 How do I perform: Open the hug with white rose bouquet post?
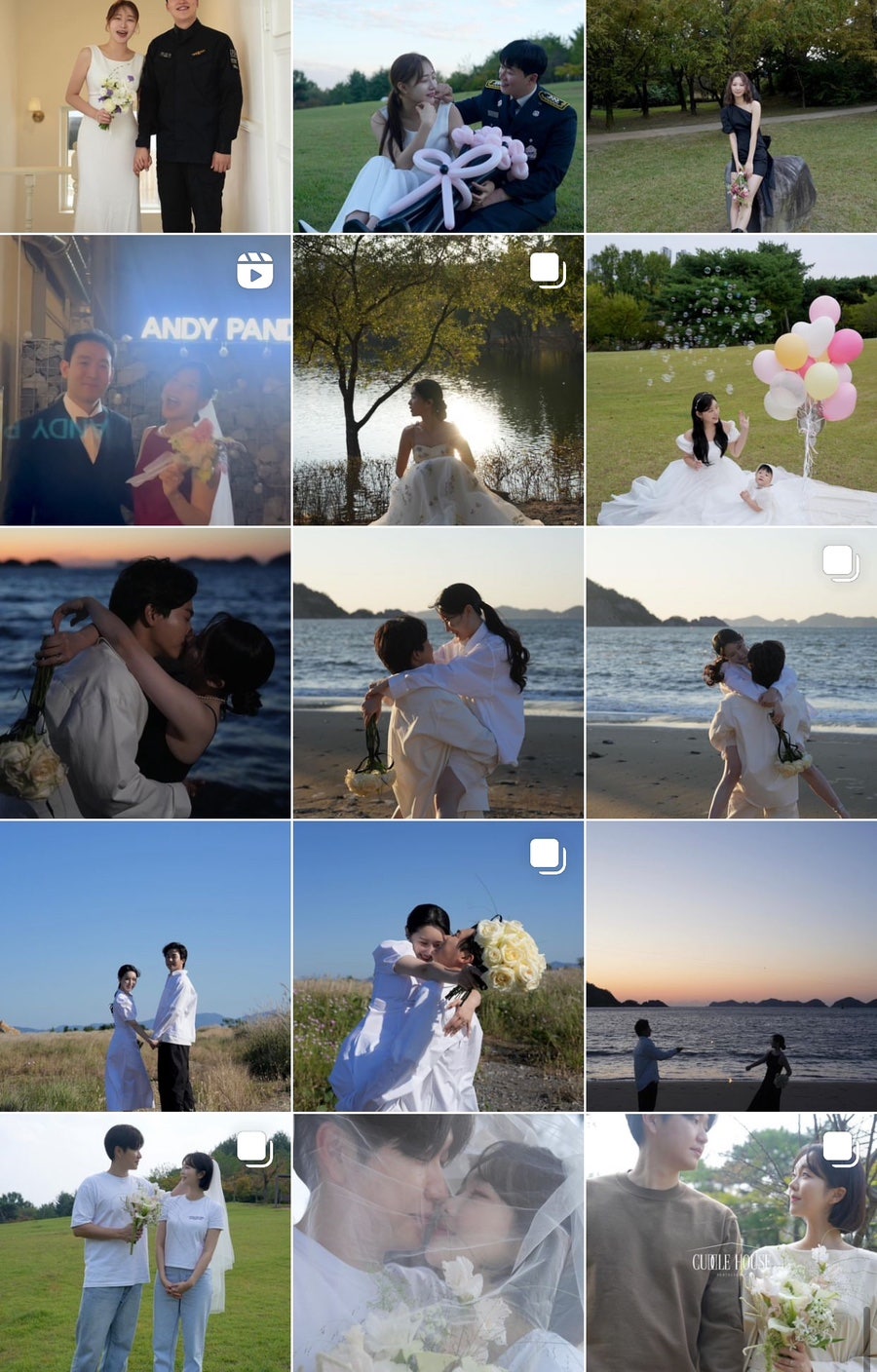pos(438,966)
